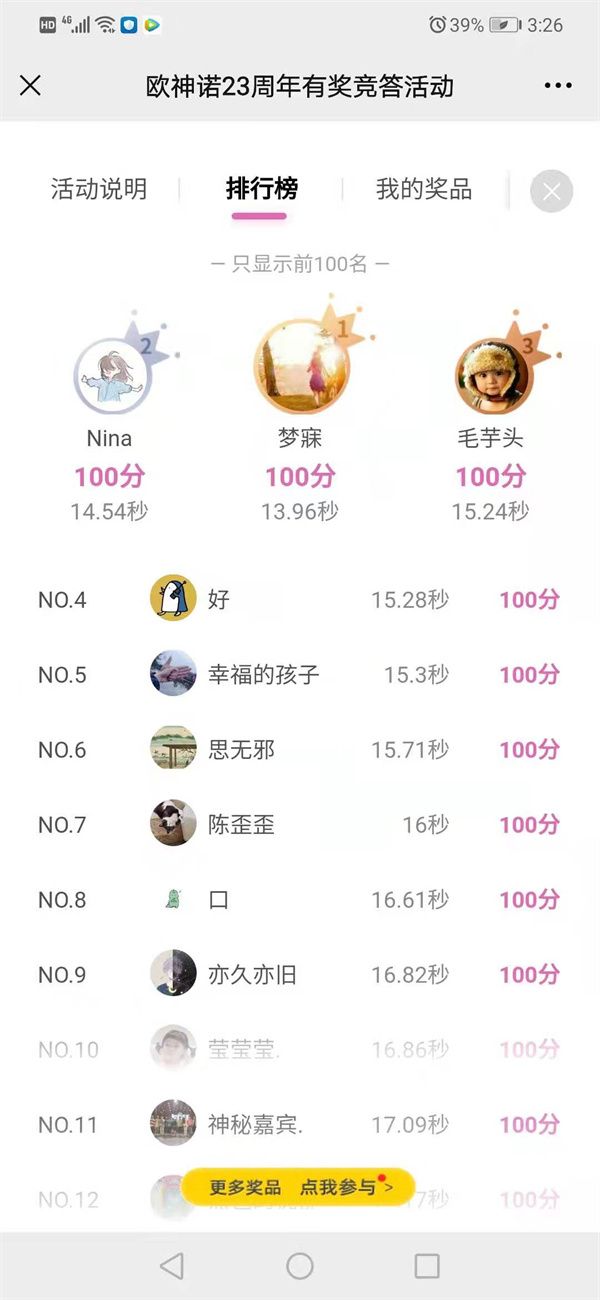Close the page with the X icon
Viewport: 600px width, 1300px height.
31,86
